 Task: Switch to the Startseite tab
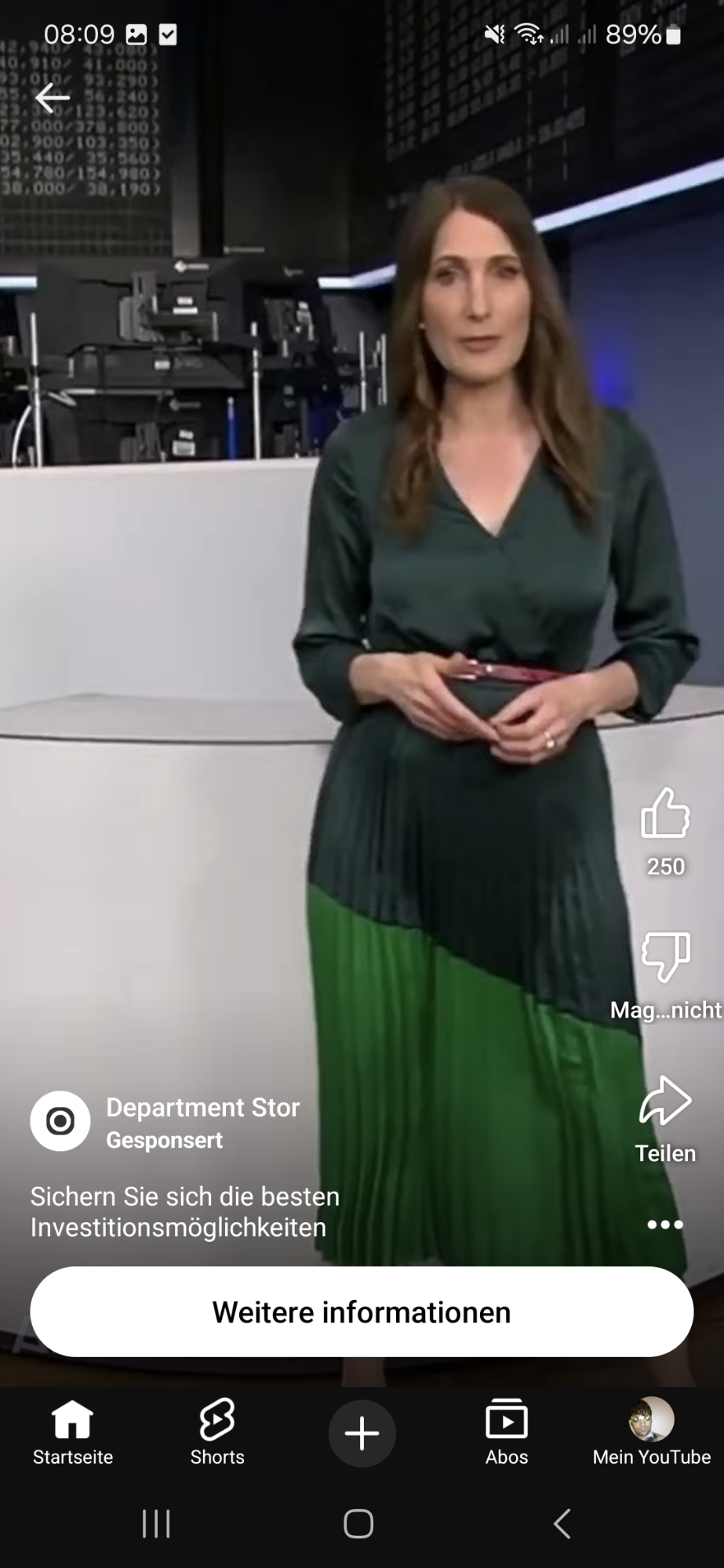[x=72, y=1433]
